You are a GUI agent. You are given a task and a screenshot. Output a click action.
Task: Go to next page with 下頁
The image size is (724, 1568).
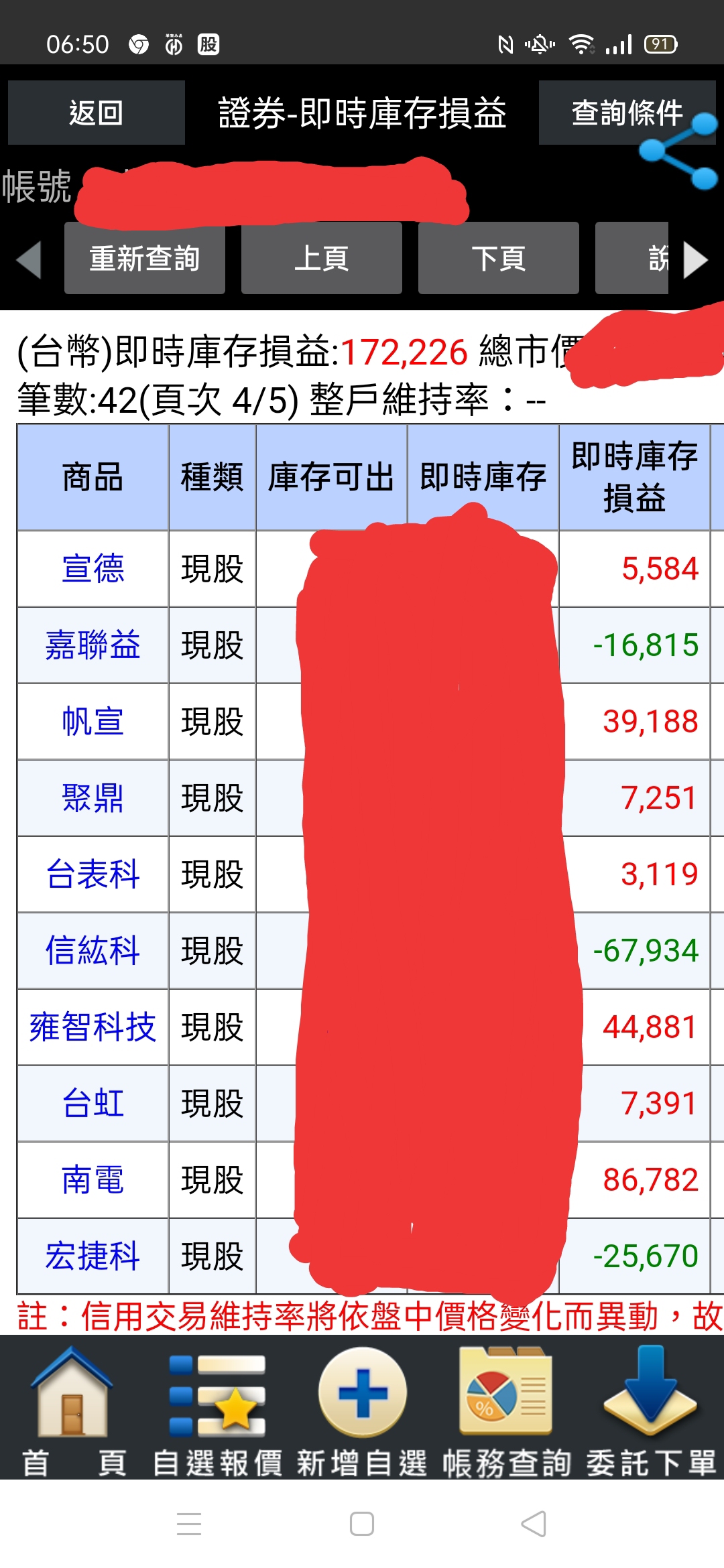pos(498,259)
